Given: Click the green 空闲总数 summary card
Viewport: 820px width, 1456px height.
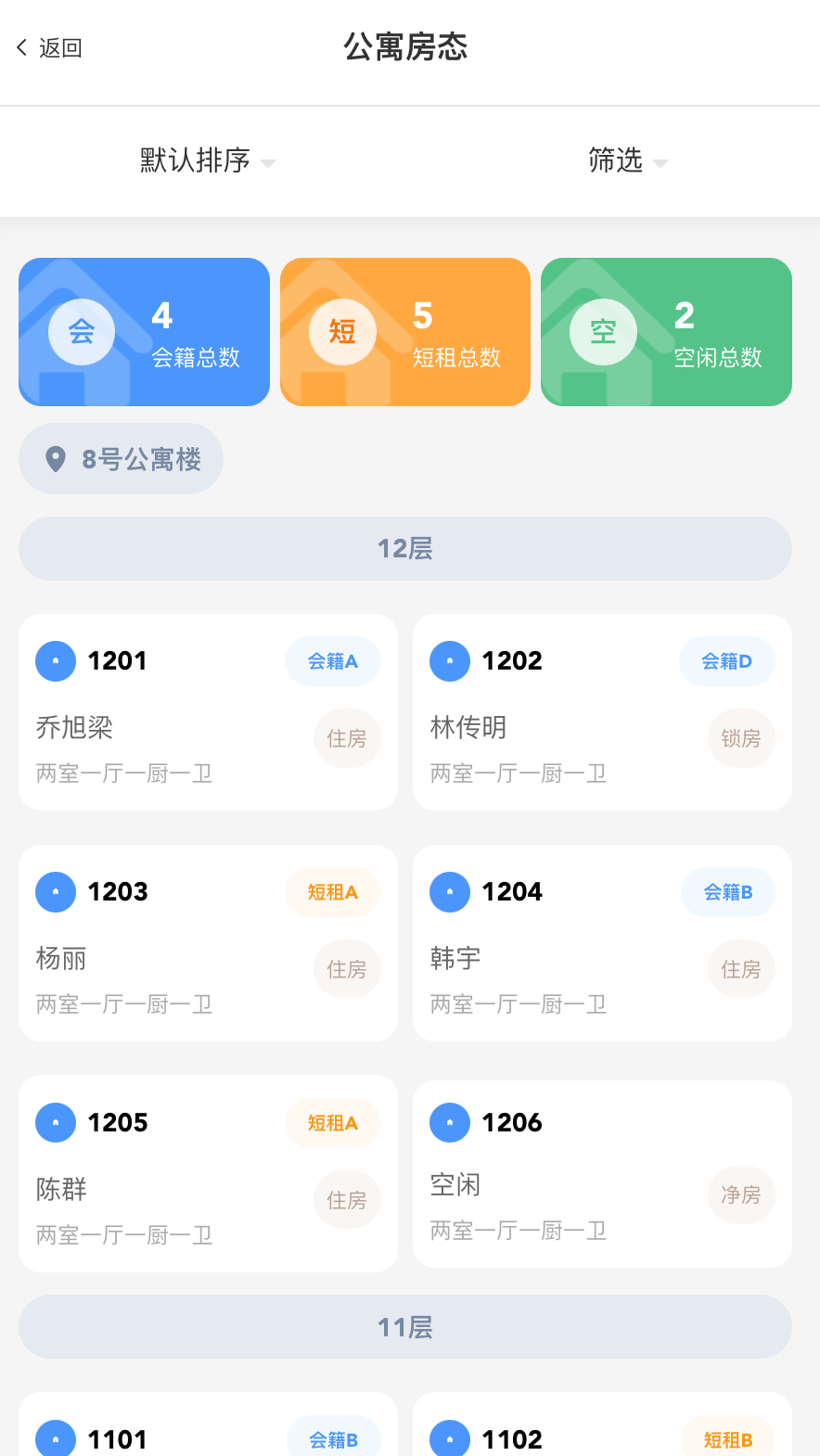Looking at the screenshot, I should click(665, 331).
